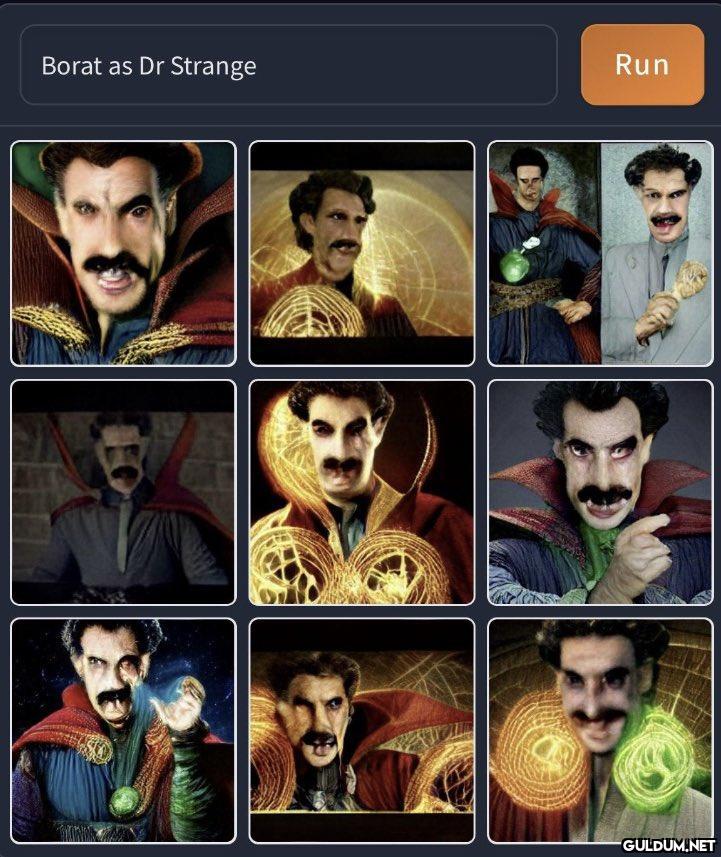721x857 pixels.
Task: Enlarge the dim image with brick wall
Action: pos(123,492)
